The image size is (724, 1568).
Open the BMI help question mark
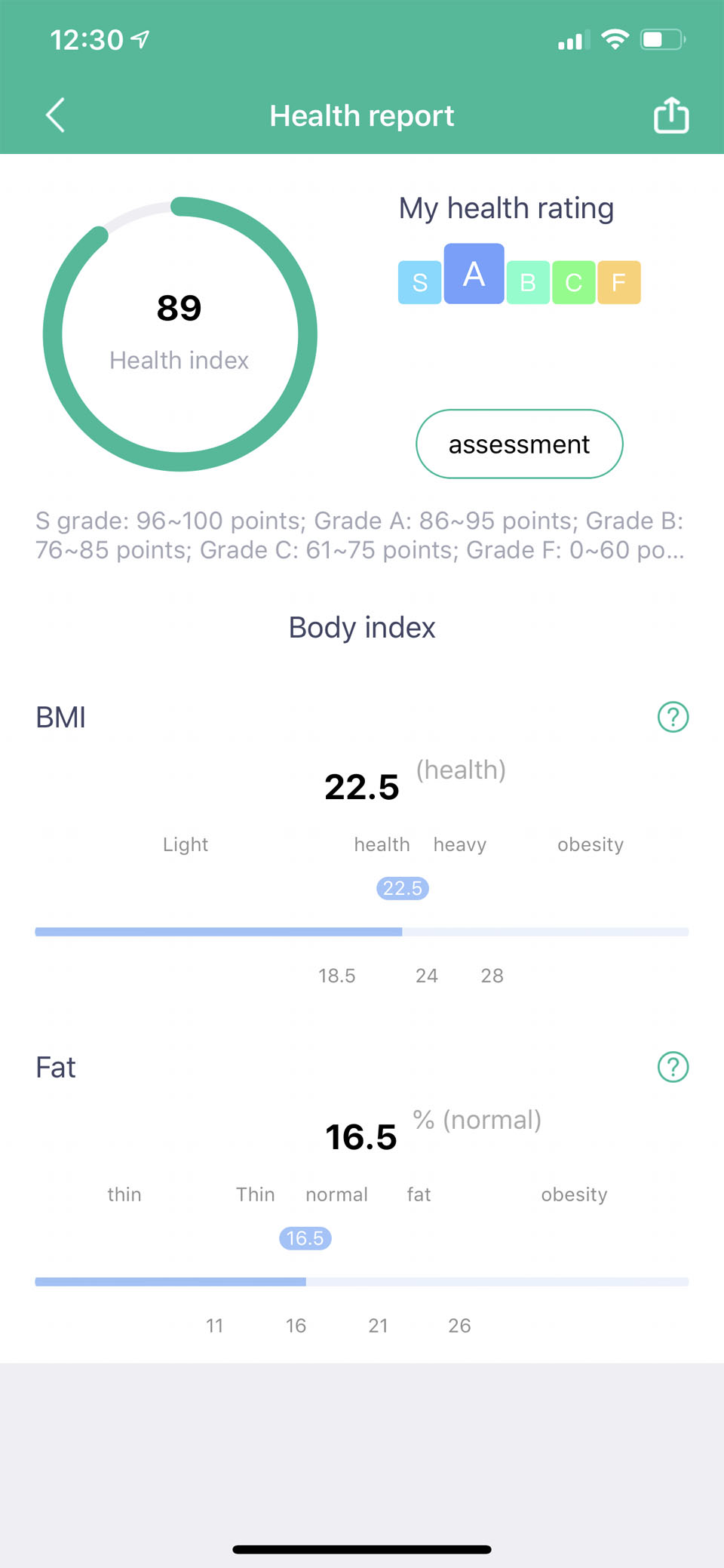tap(673, 717)
